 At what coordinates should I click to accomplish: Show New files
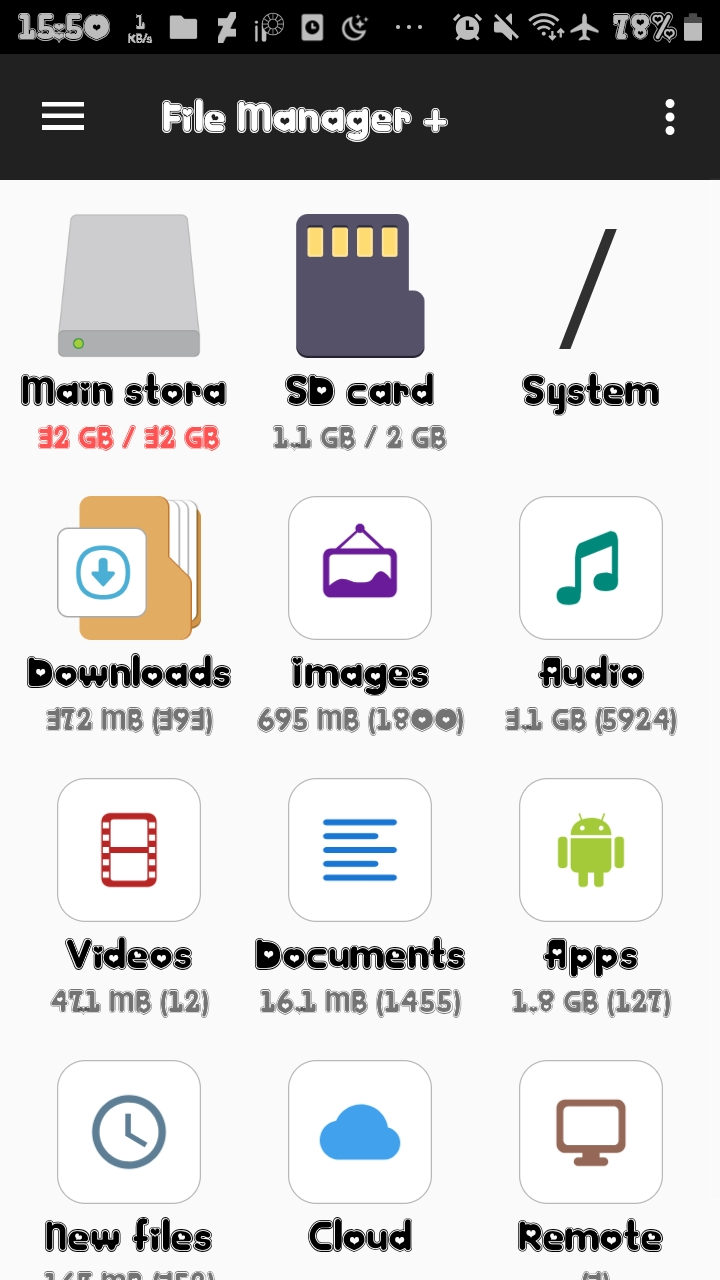129,1132
